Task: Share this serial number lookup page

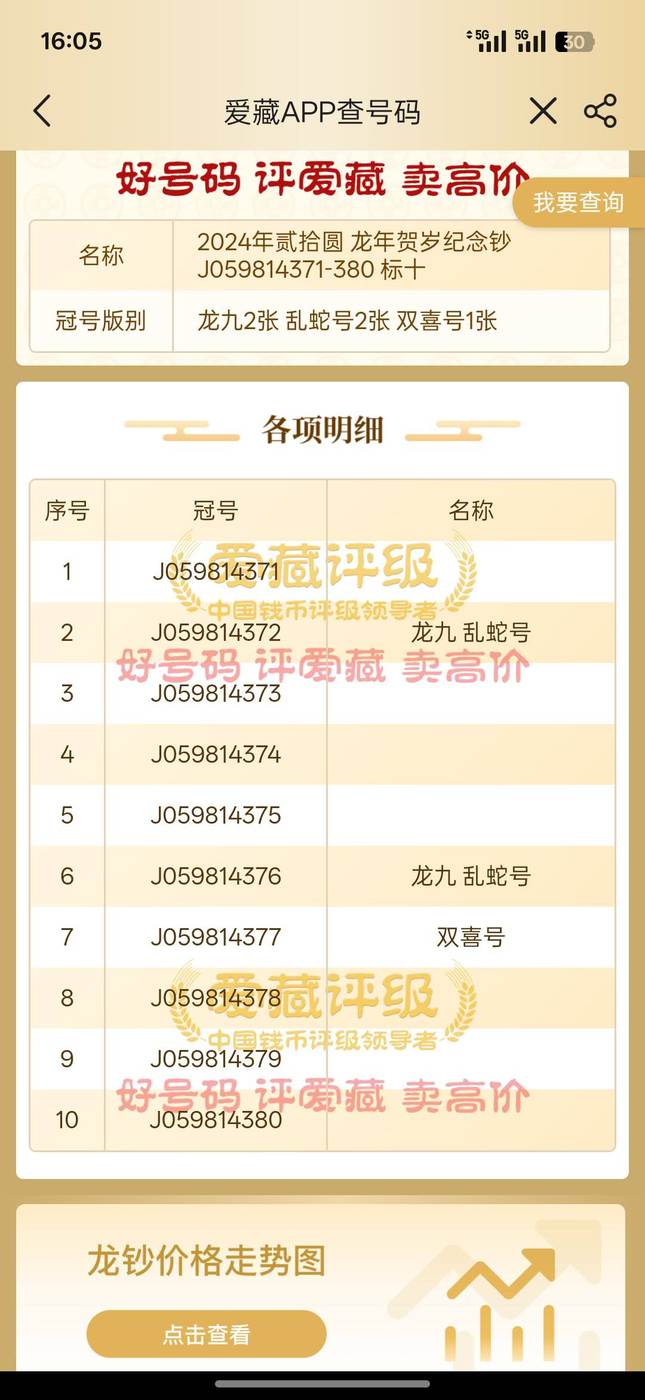Action: point(600,111)
